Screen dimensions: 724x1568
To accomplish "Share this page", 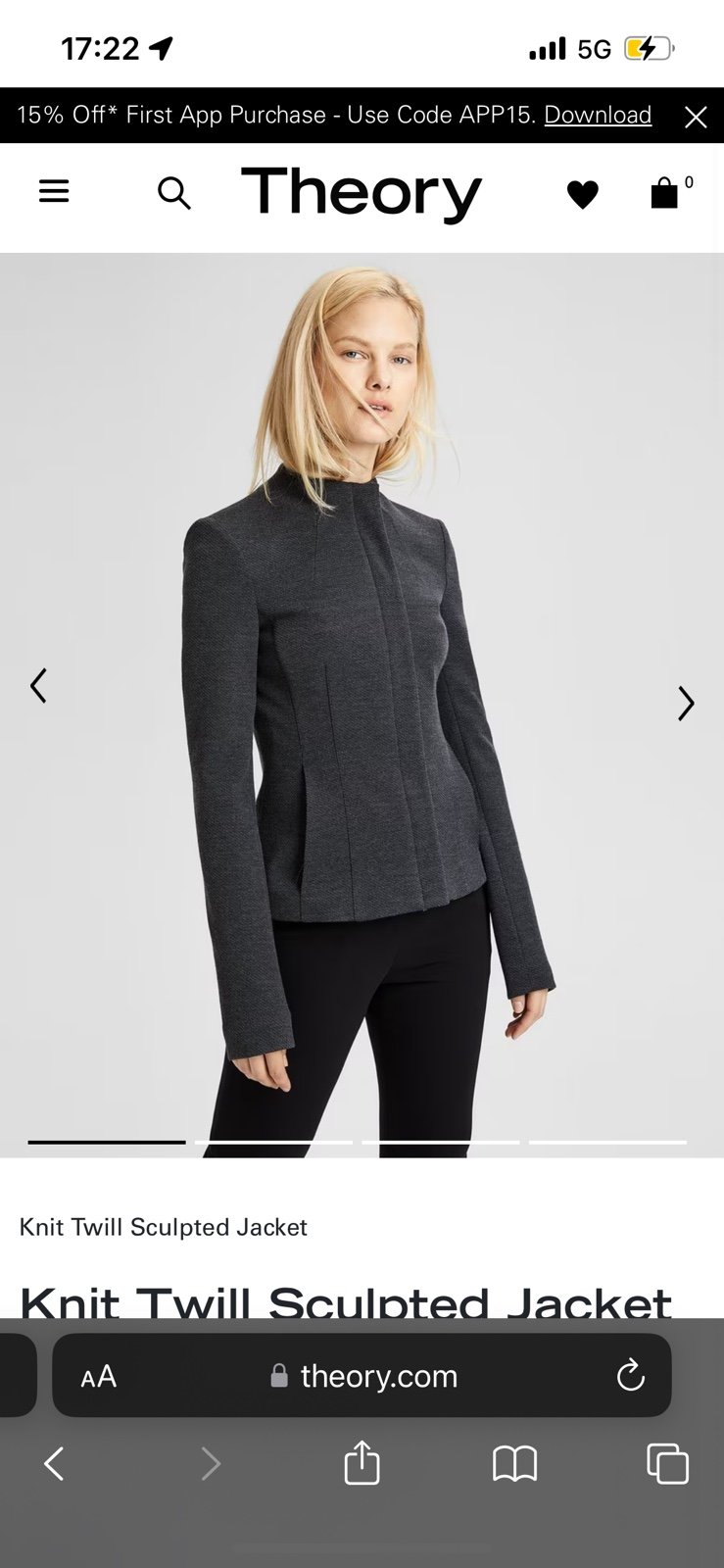I will coord(362,1462).
